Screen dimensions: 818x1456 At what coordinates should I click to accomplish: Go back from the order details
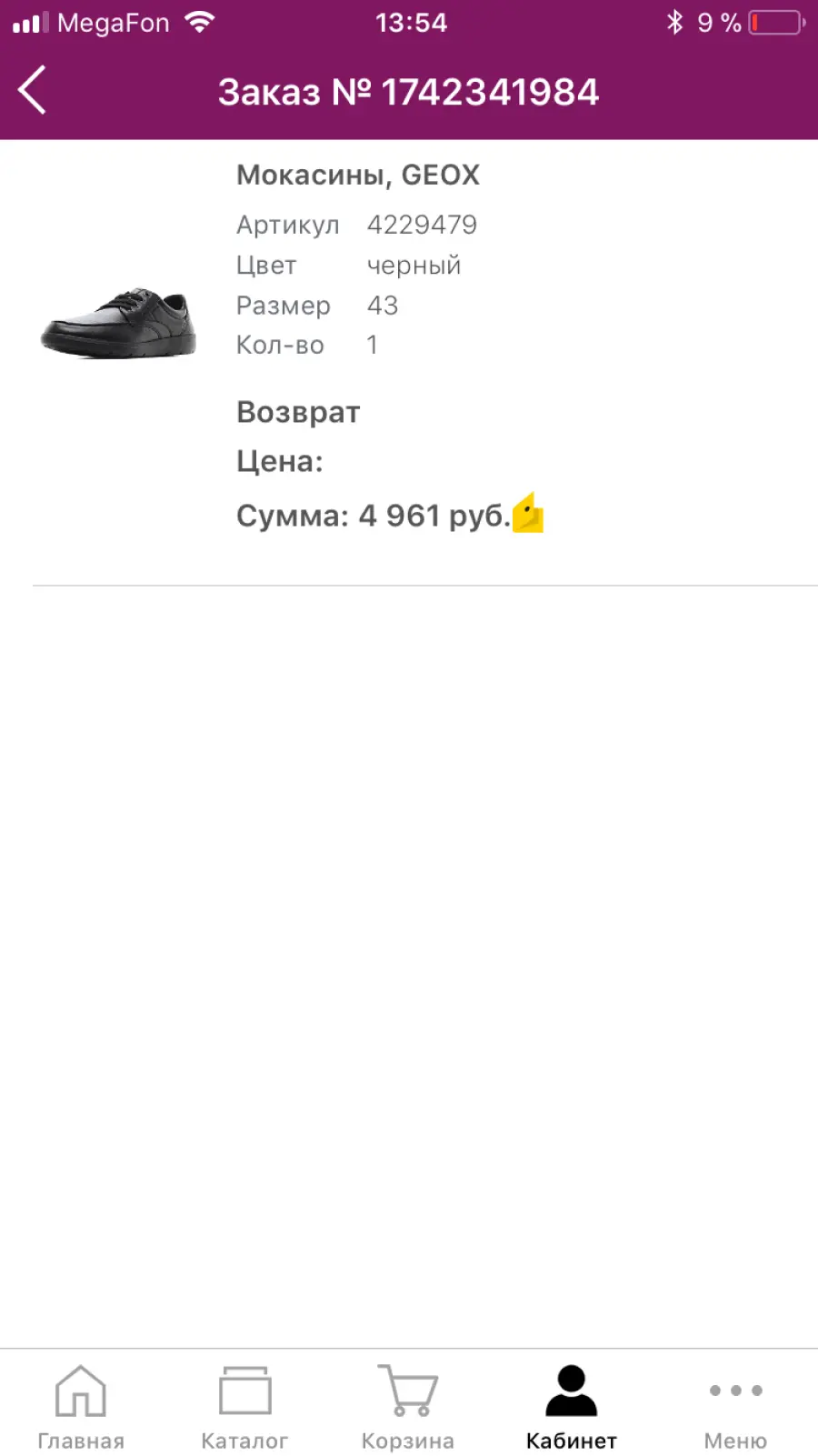32,91
